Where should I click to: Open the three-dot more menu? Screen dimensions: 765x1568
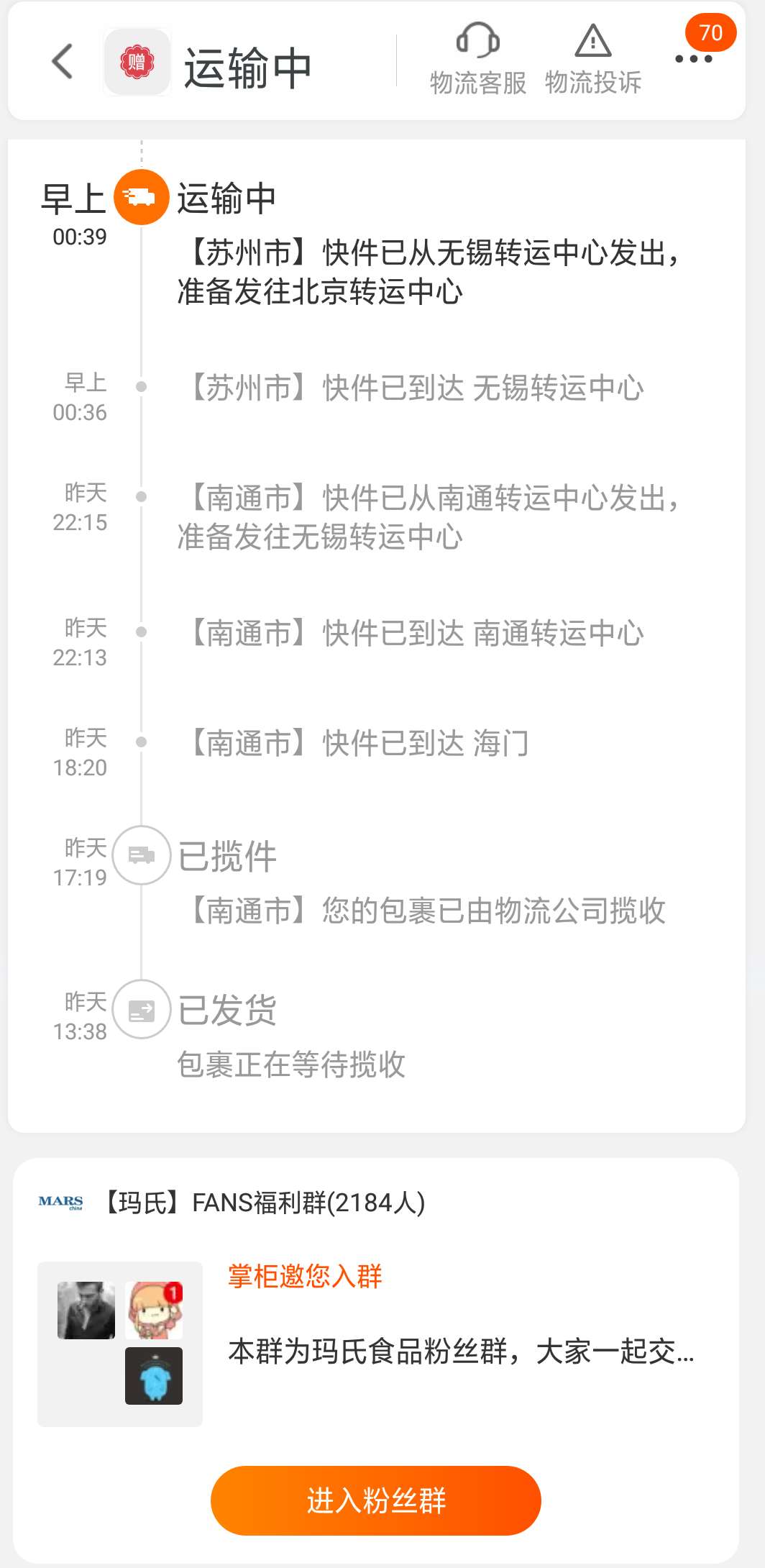(x=694, y=59)
